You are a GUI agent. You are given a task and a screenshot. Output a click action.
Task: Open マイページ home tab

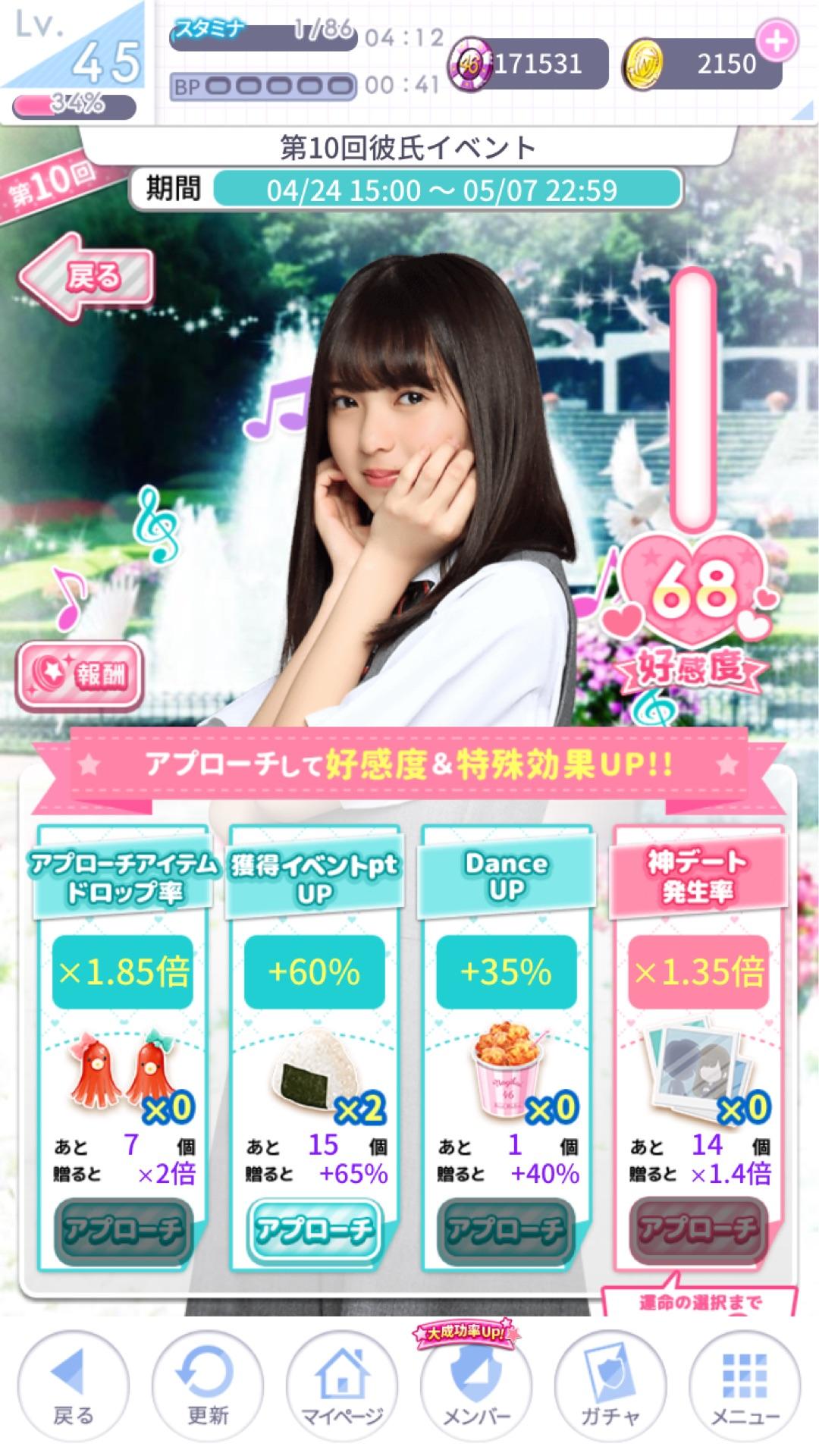coord(341,1386)
